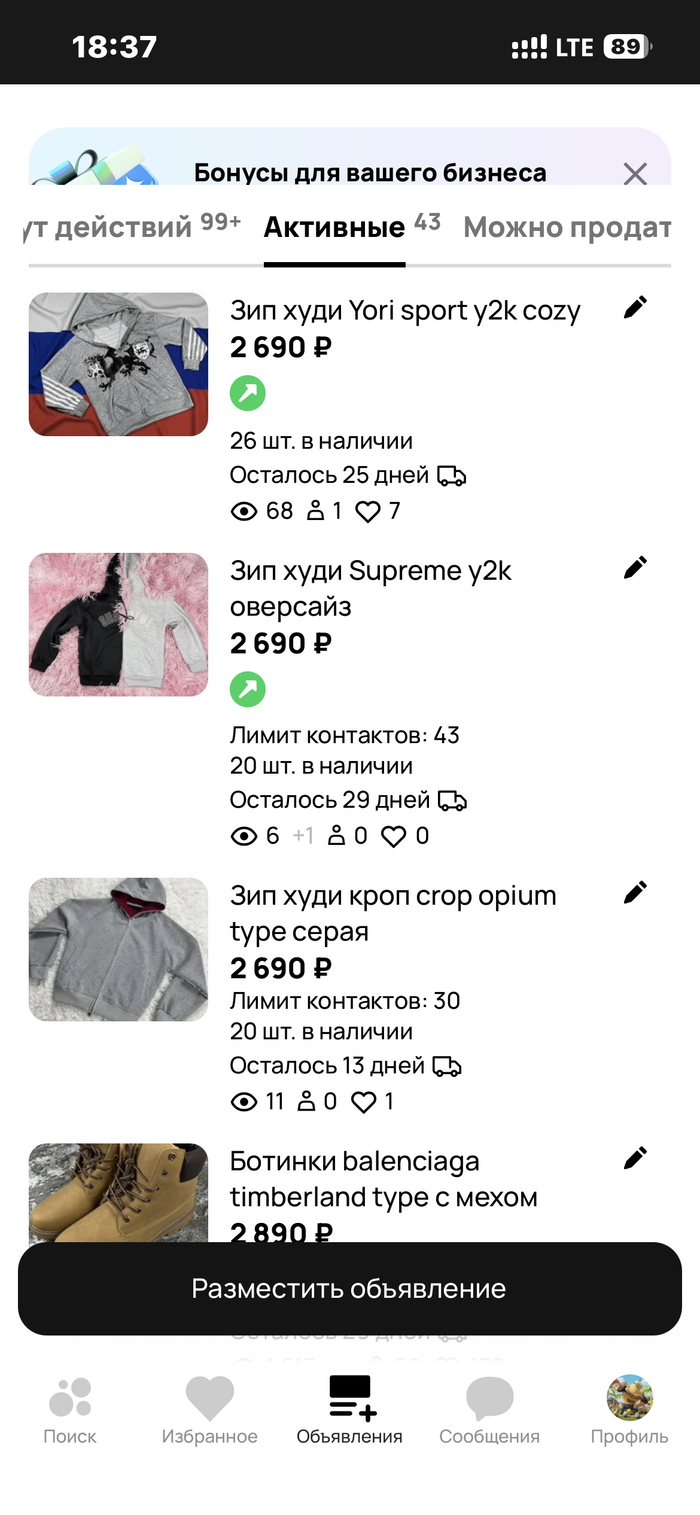
Task: Edit the balenciaga timberland boots listing
Action: [x=635, y=1158]
